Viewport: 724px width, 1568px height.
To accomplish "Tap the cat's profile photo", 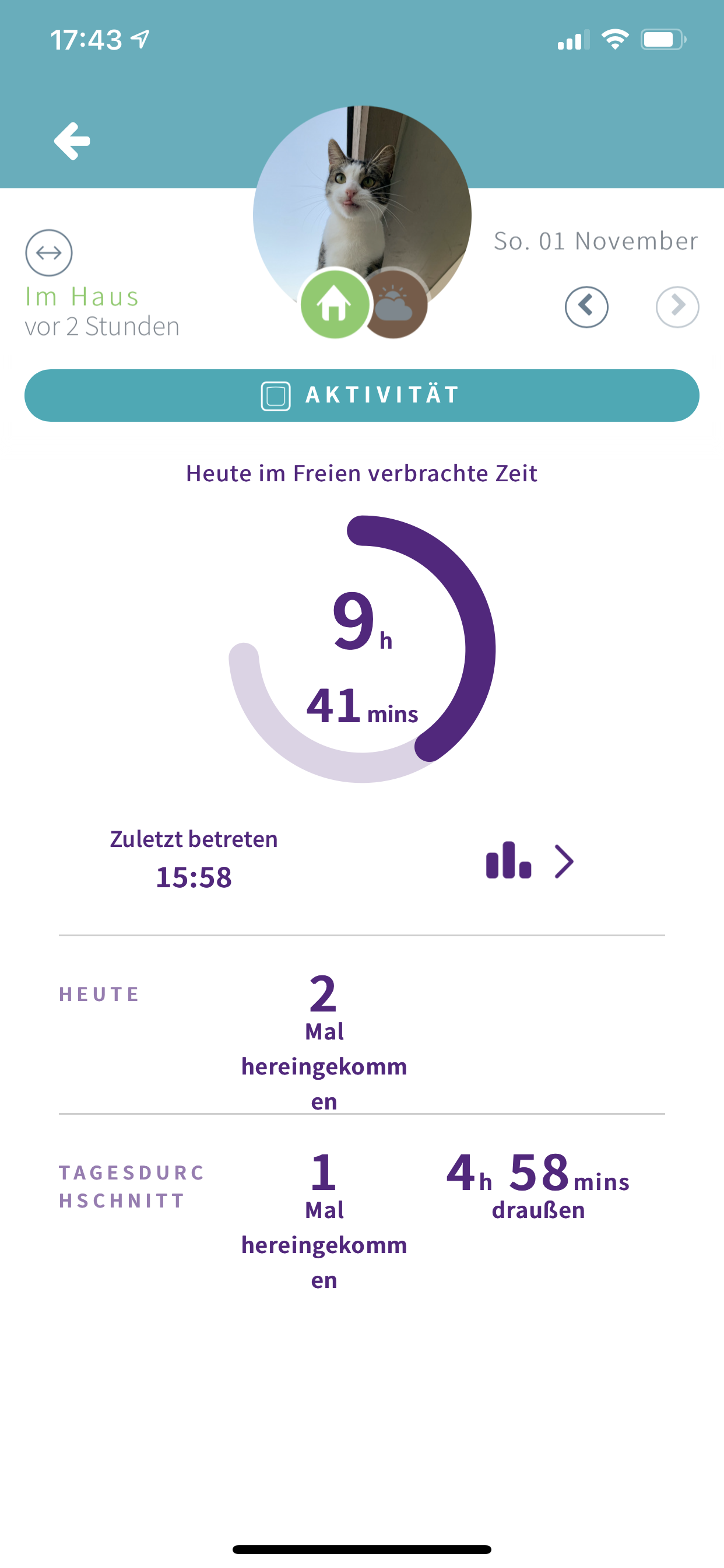I will pyautogui.click(x=362, y=201).
